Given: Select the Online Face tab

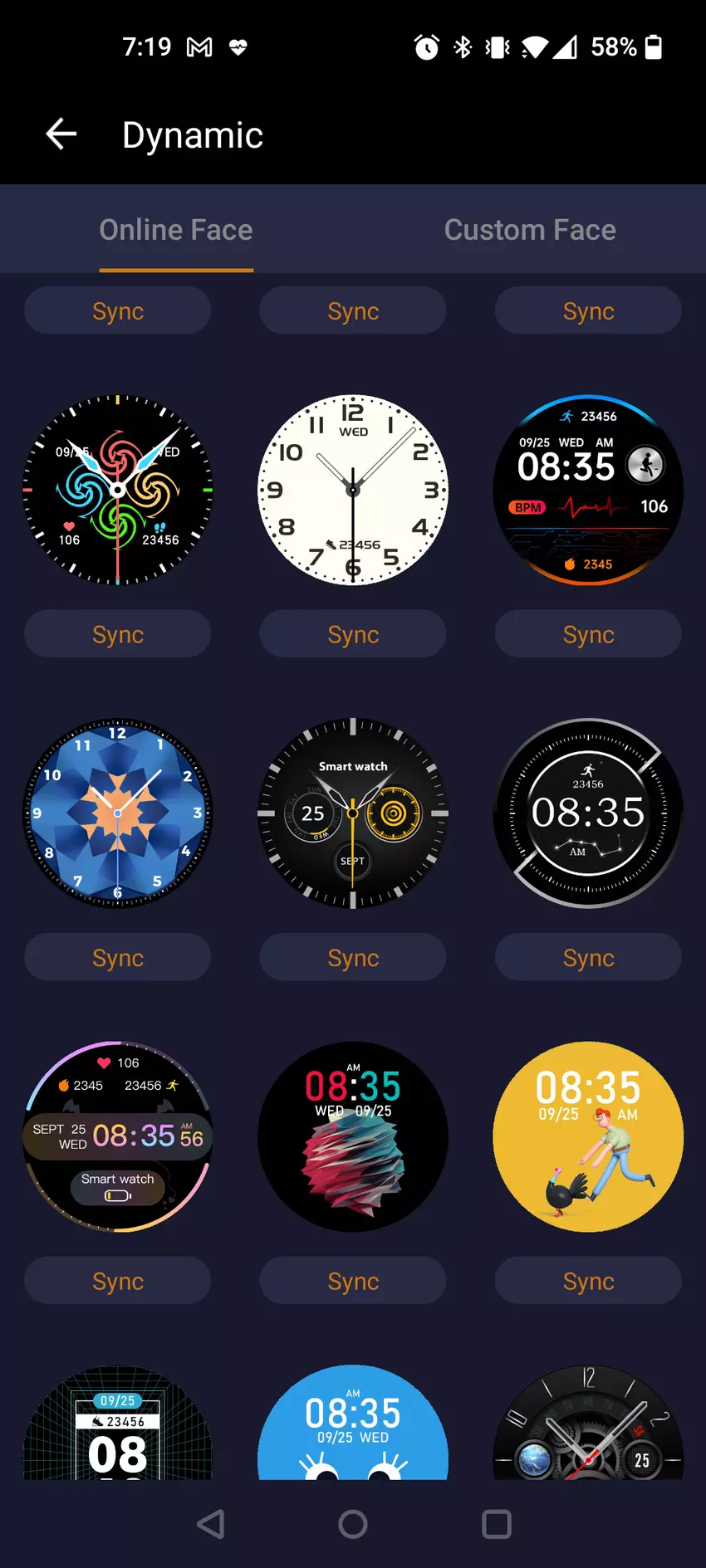Looking at the screenshot, I should coord(176,230).
